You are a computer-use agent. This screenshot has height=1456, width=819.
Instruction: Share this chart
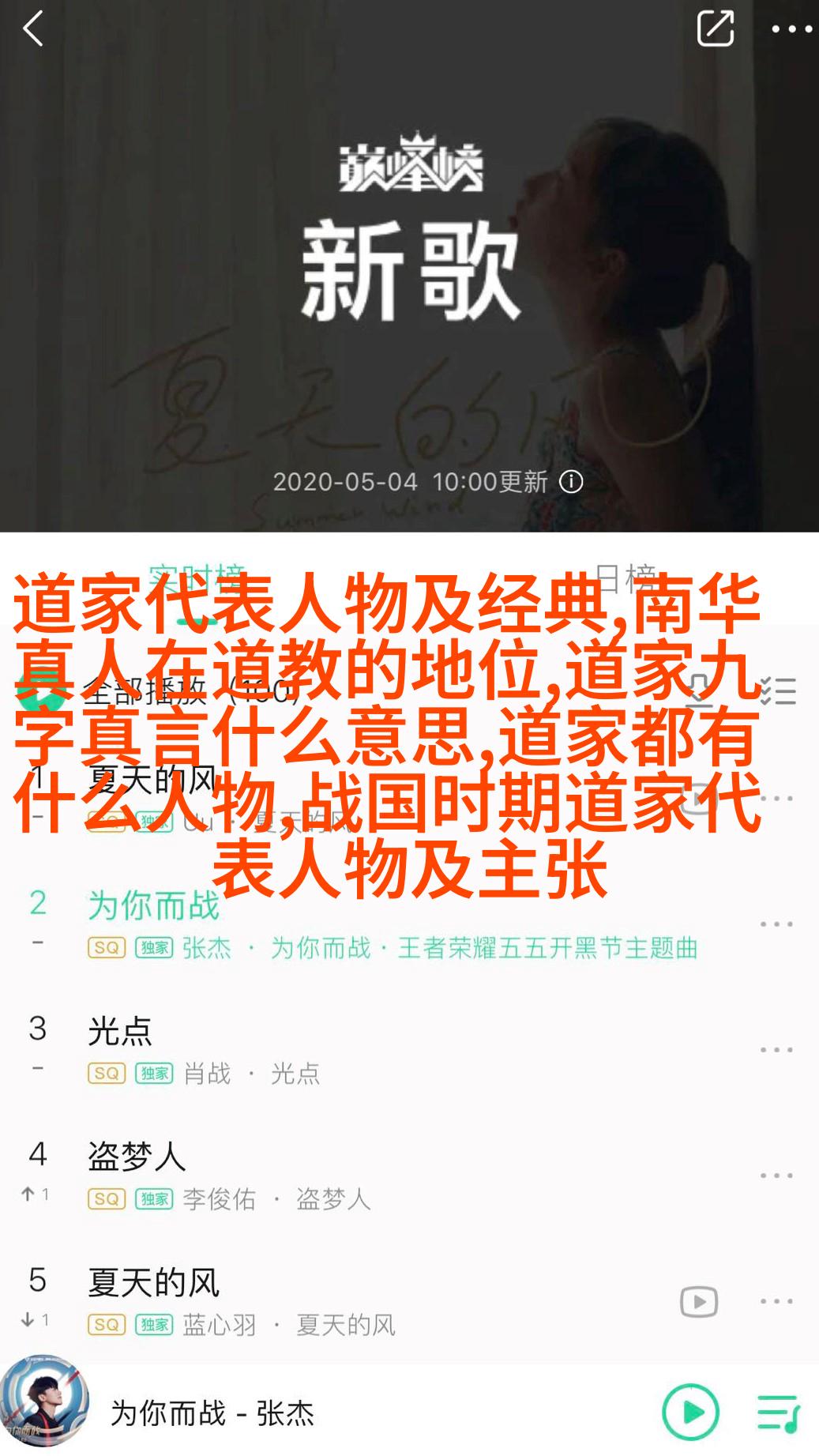point(715,29)
